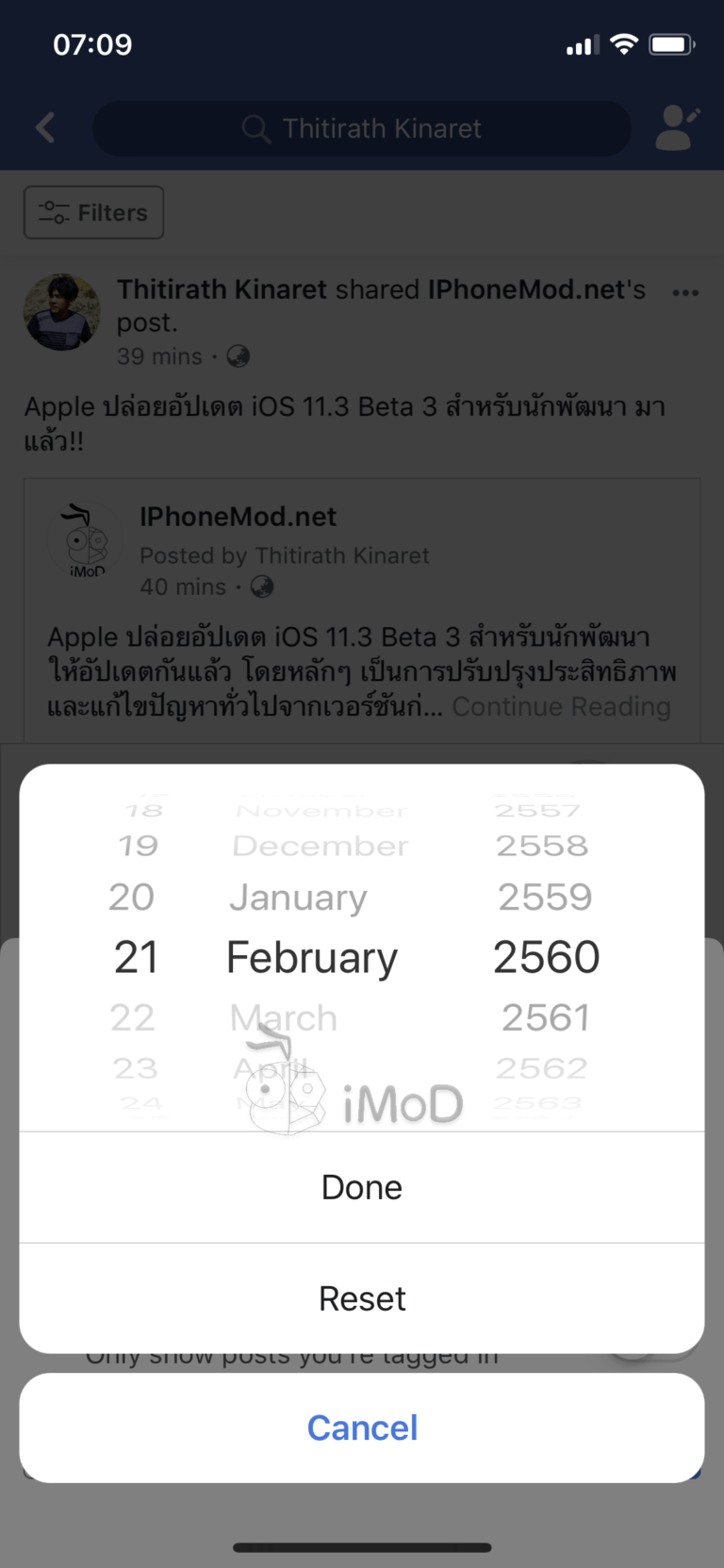Viewport: 724px width, 1568px height.
Task: Click the magnifier icon in the search bar
Action: (255, 127)
